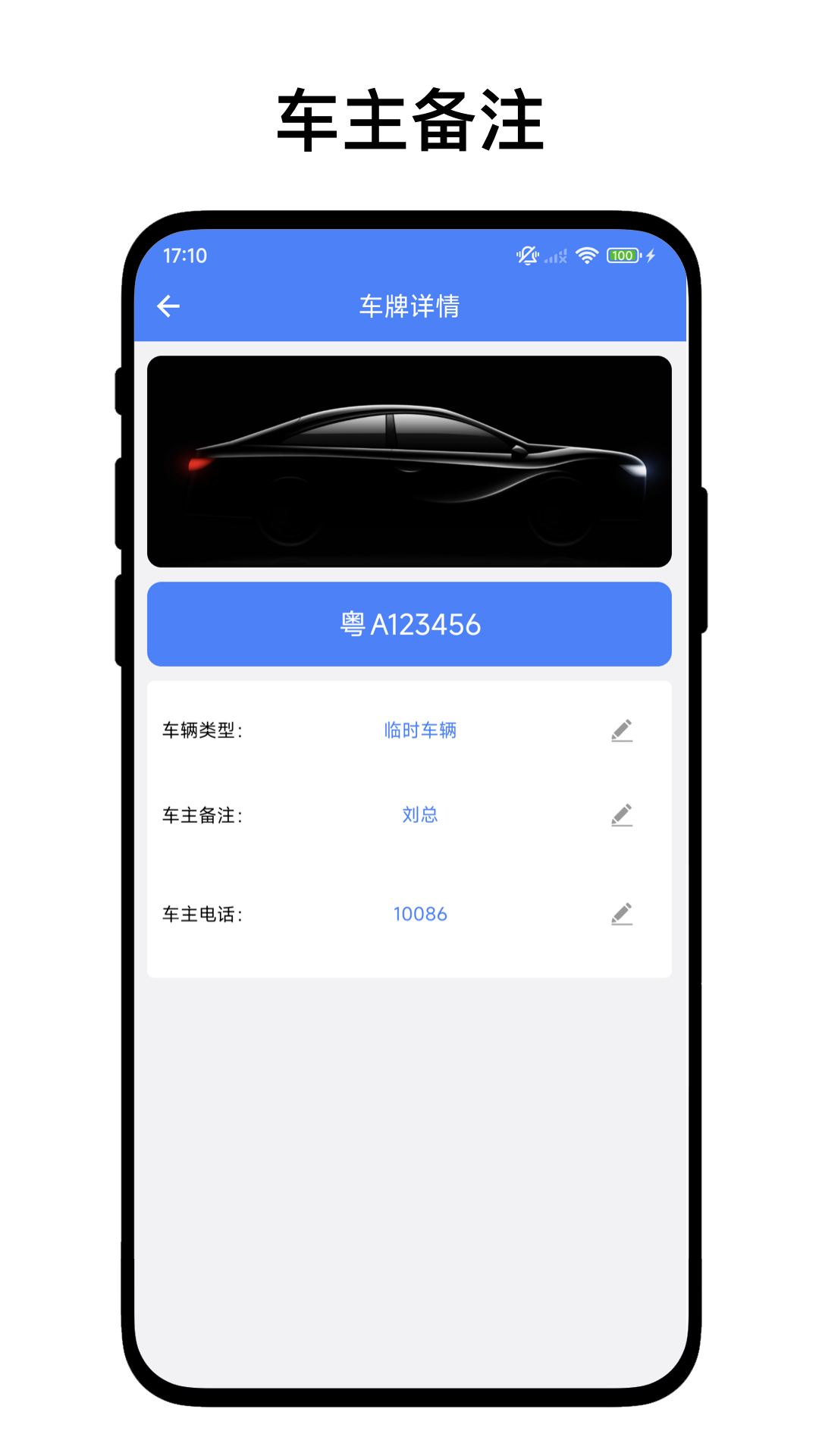
Task: Edit the 车辆类型 field with pencil icon
Action: (x=622, y=729)
